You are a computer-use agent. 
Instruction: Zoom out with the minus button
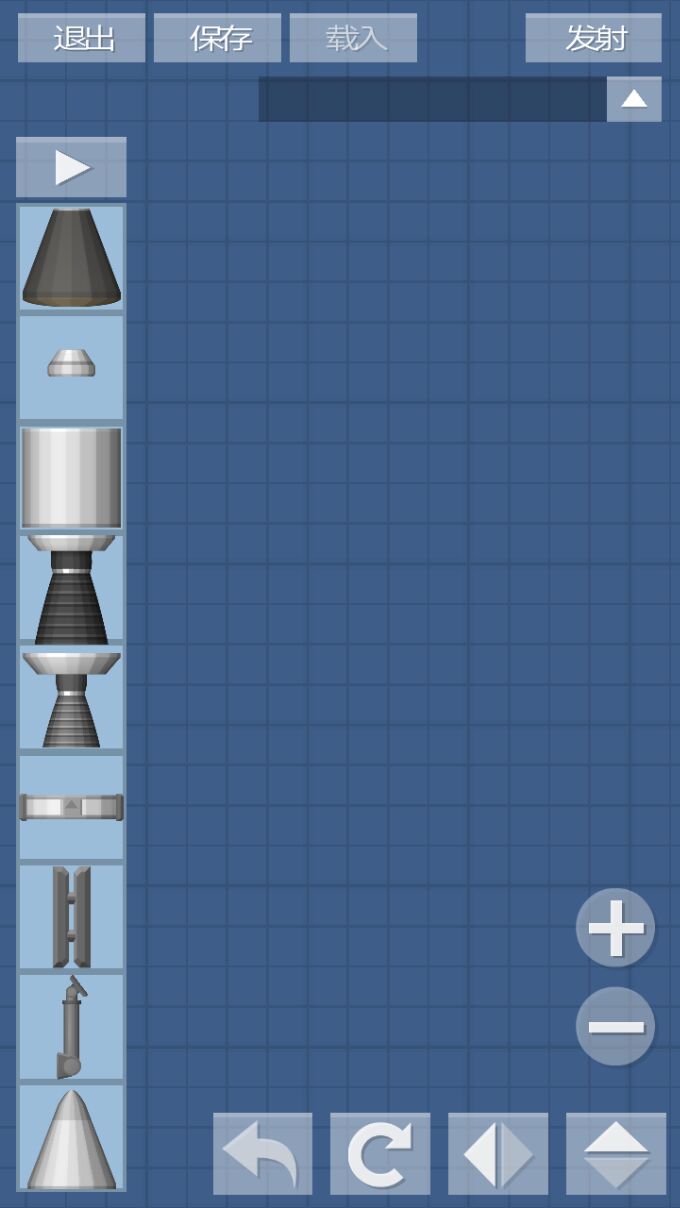click(x=615, y=1026)
